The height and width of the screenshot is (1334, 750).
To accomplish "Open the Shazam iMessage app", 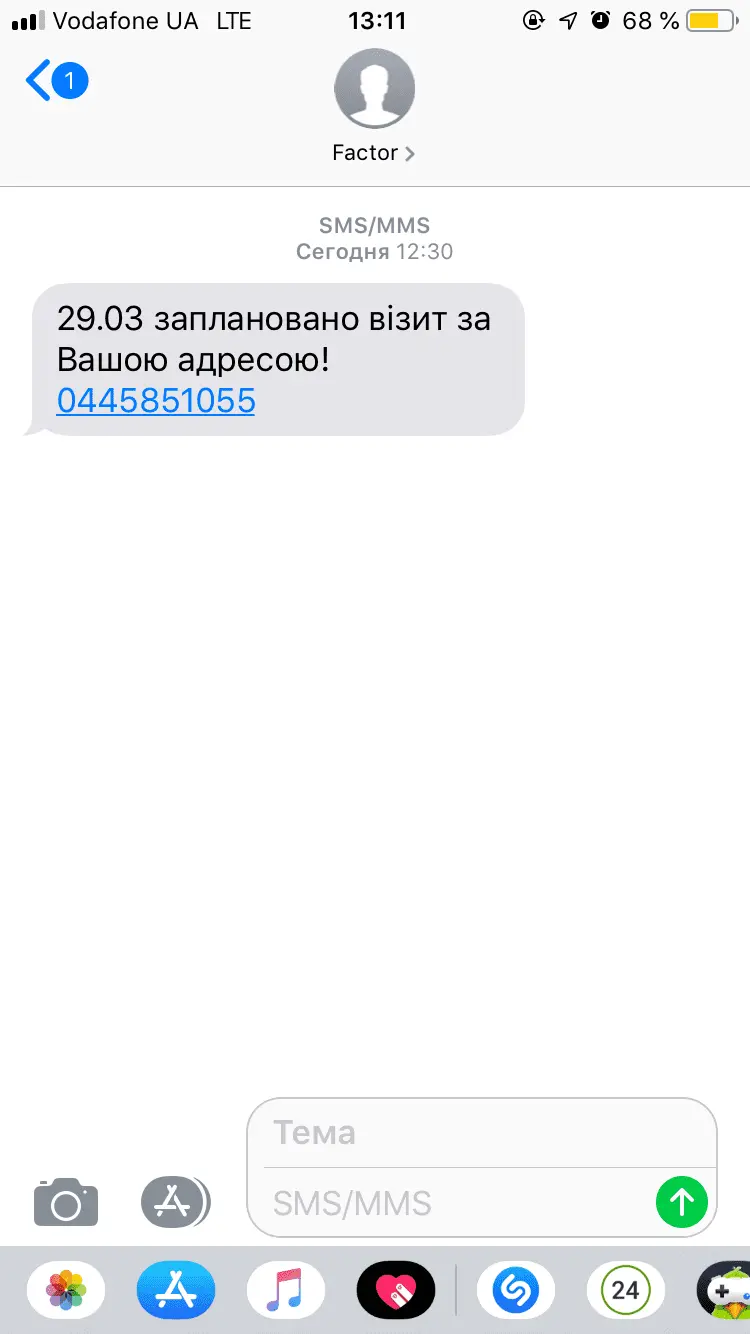I will (x=516, y=1290).
